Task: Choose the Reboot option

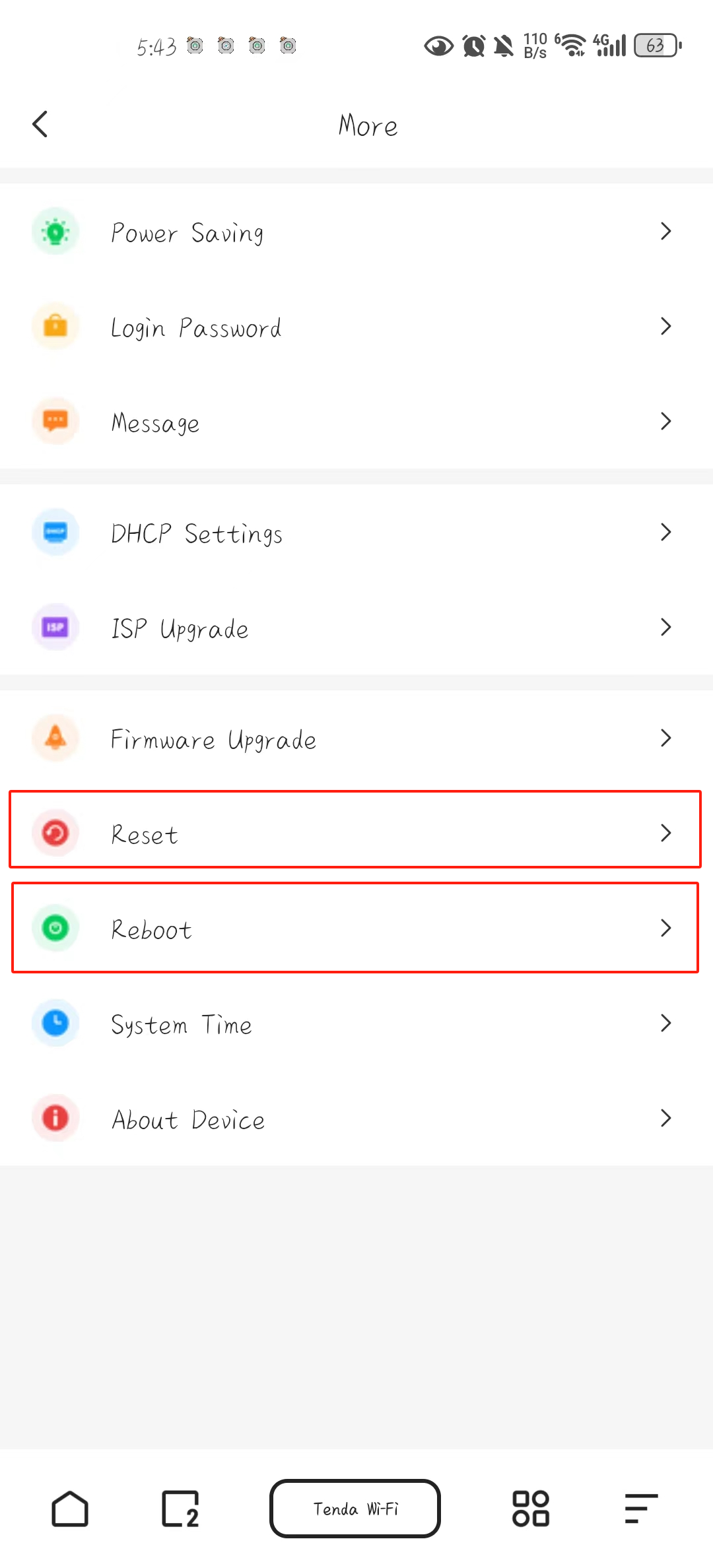Action: click(x=356, y=928)
